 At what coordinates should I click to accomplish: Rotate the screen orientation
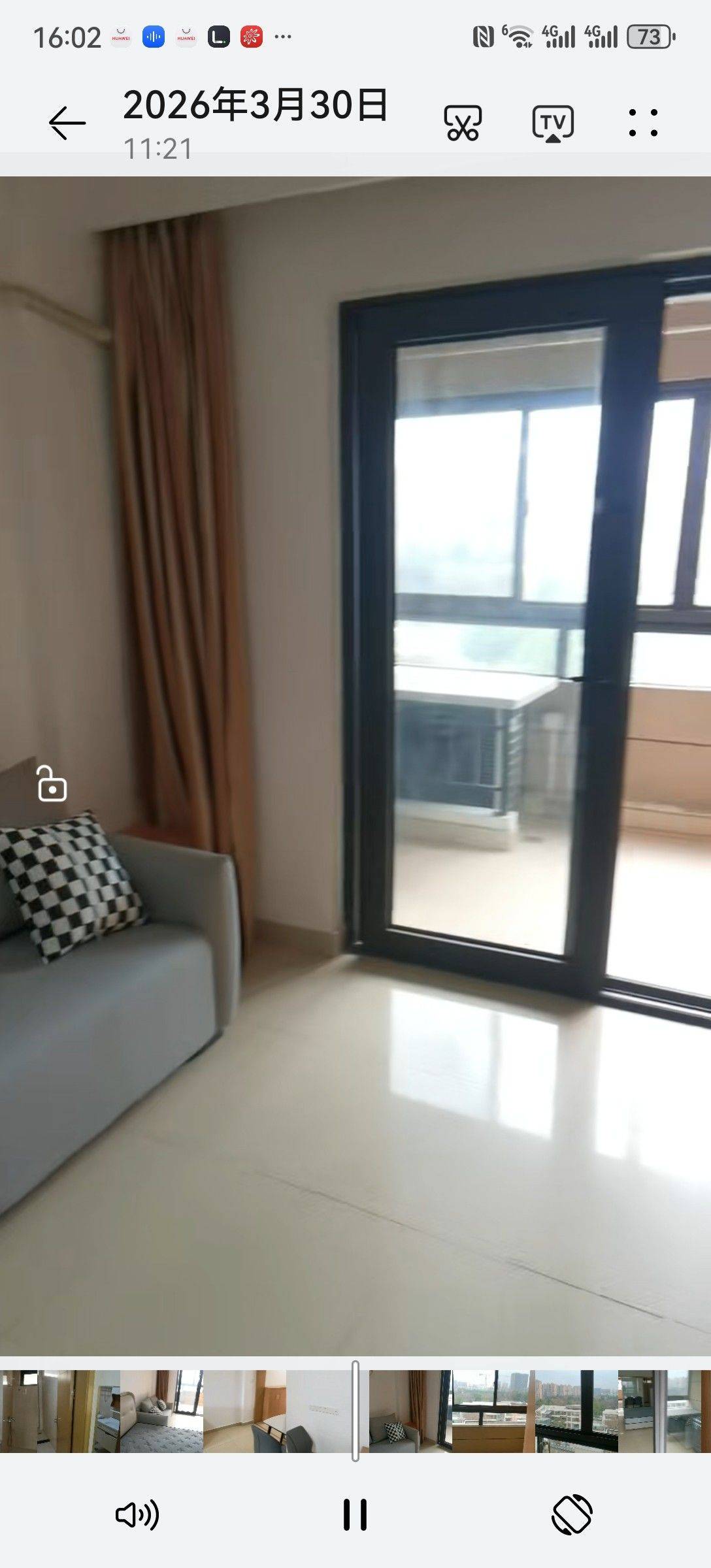pos(572,1514)
